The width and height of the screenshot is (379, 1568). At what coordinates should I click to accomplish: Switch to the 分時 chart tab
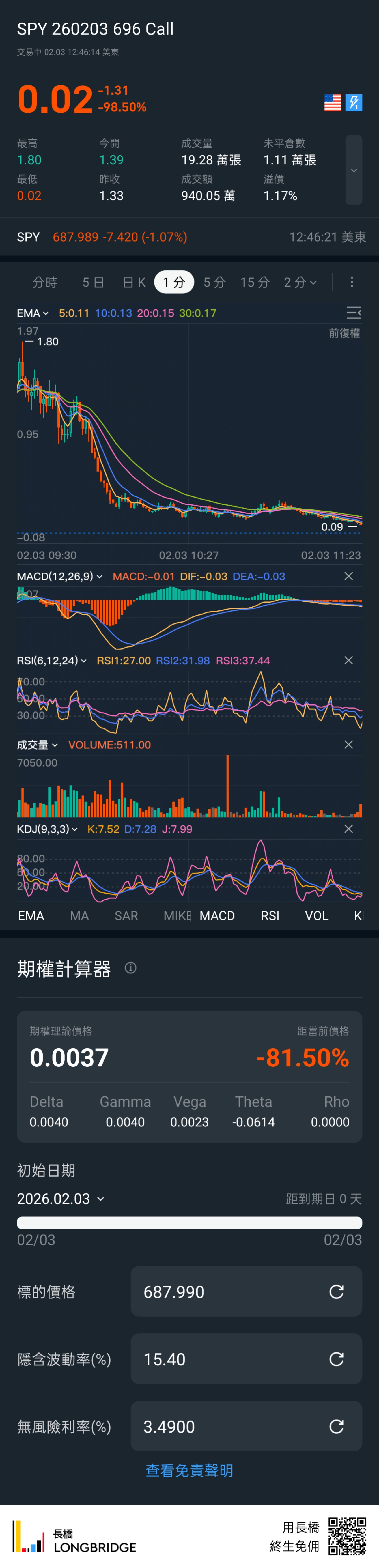point(44,282)
